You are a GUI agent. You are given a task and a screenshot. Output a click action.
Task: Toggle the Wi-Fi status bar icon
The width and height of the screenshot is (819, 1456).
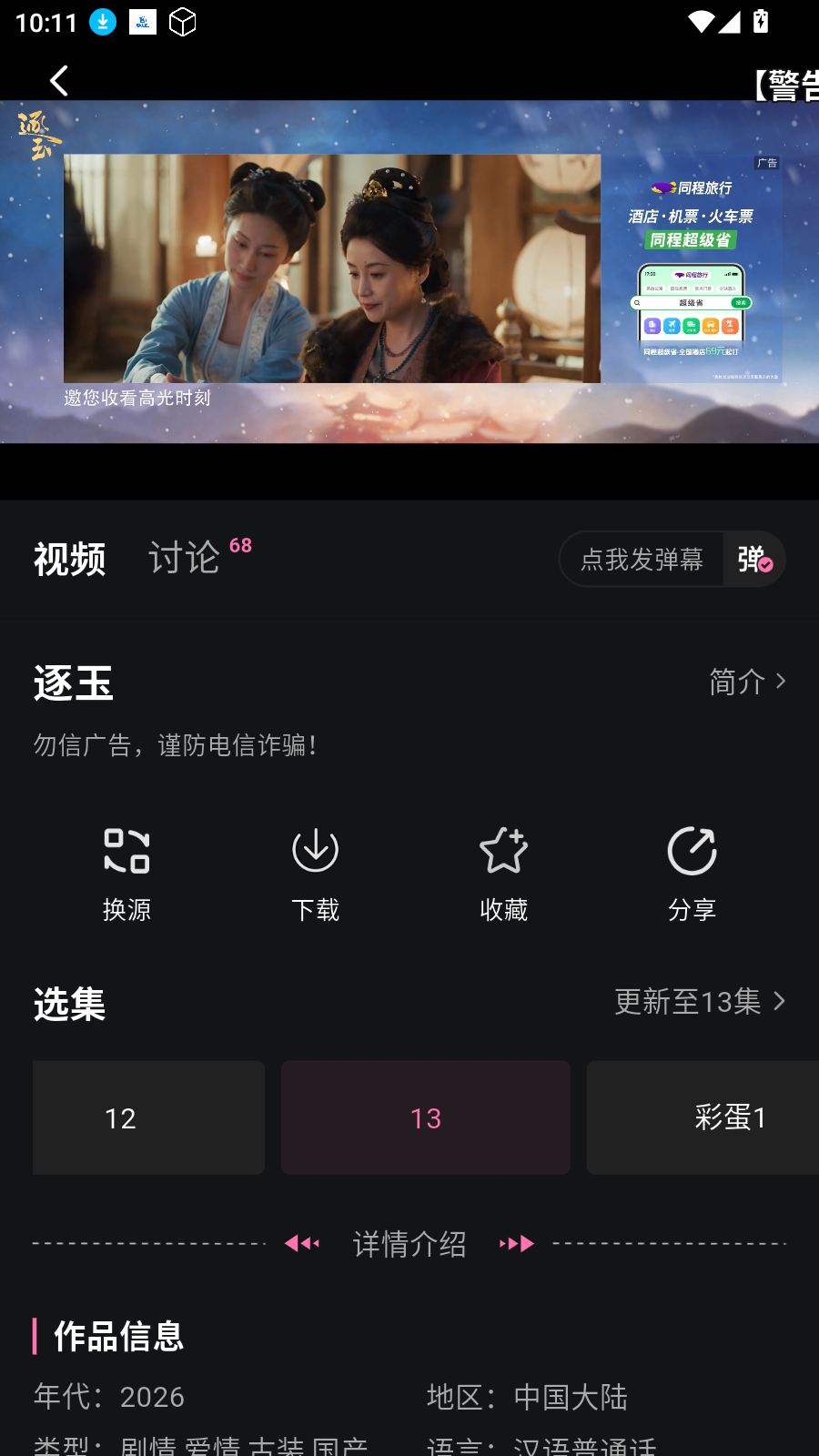tap(699, 23)
